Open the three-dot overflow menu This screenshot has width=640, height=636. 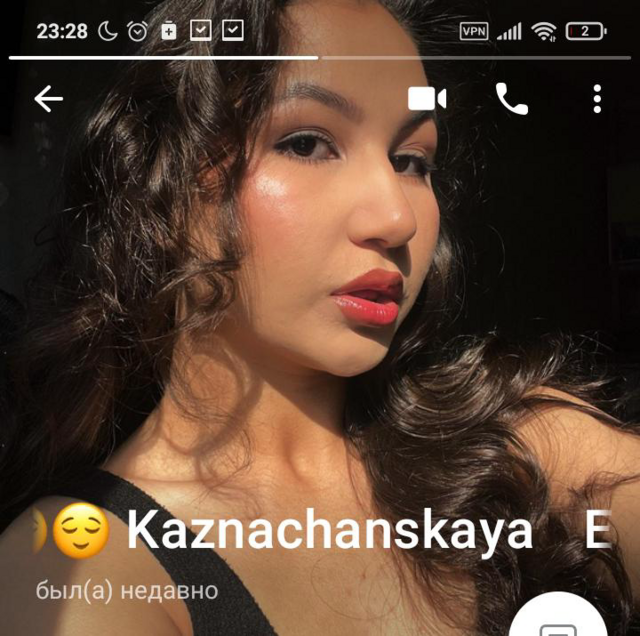pyautogui.click(x=597, y=98)
